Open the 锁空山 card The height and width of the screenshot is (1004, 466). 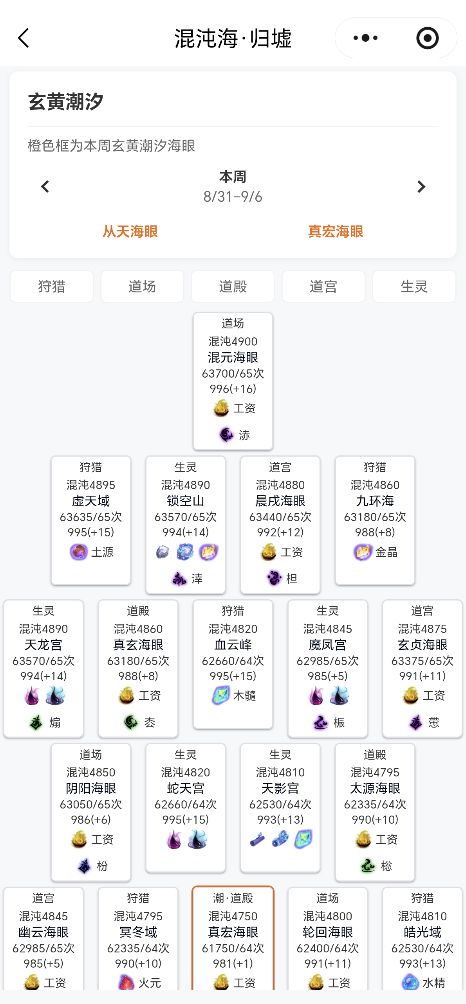[186, 524]
